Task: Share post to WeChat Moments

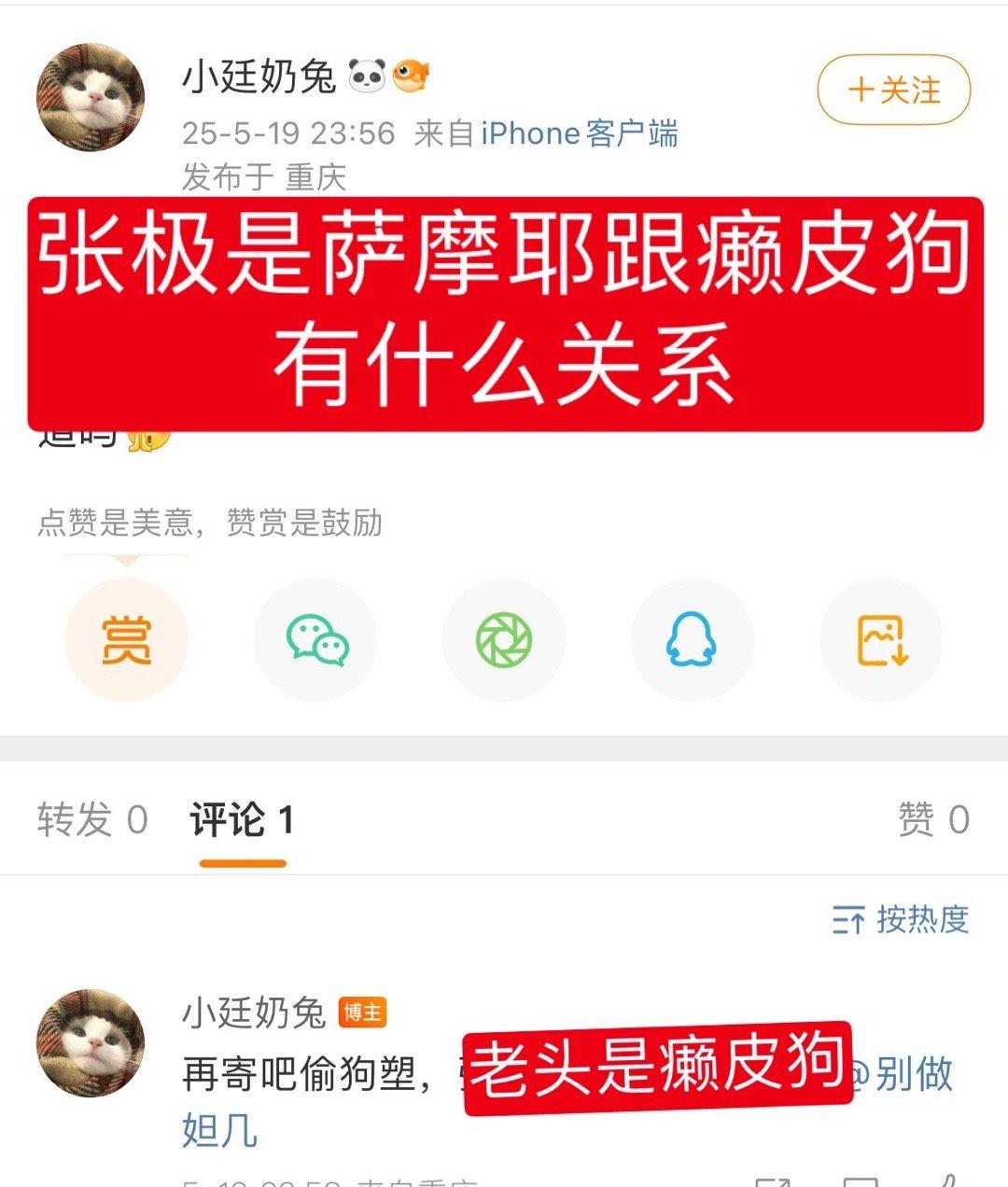Action: tap(504, 640)
